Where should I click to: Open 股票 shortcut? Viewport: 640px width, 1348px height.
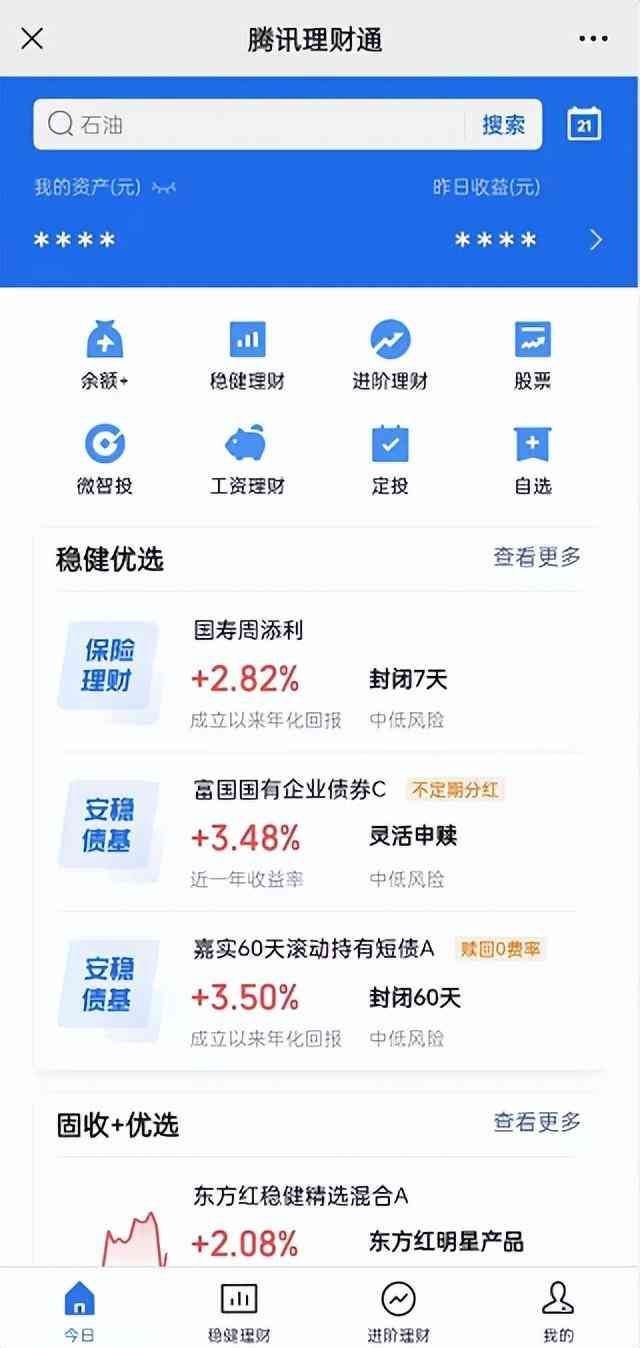[x=532, y=355]
